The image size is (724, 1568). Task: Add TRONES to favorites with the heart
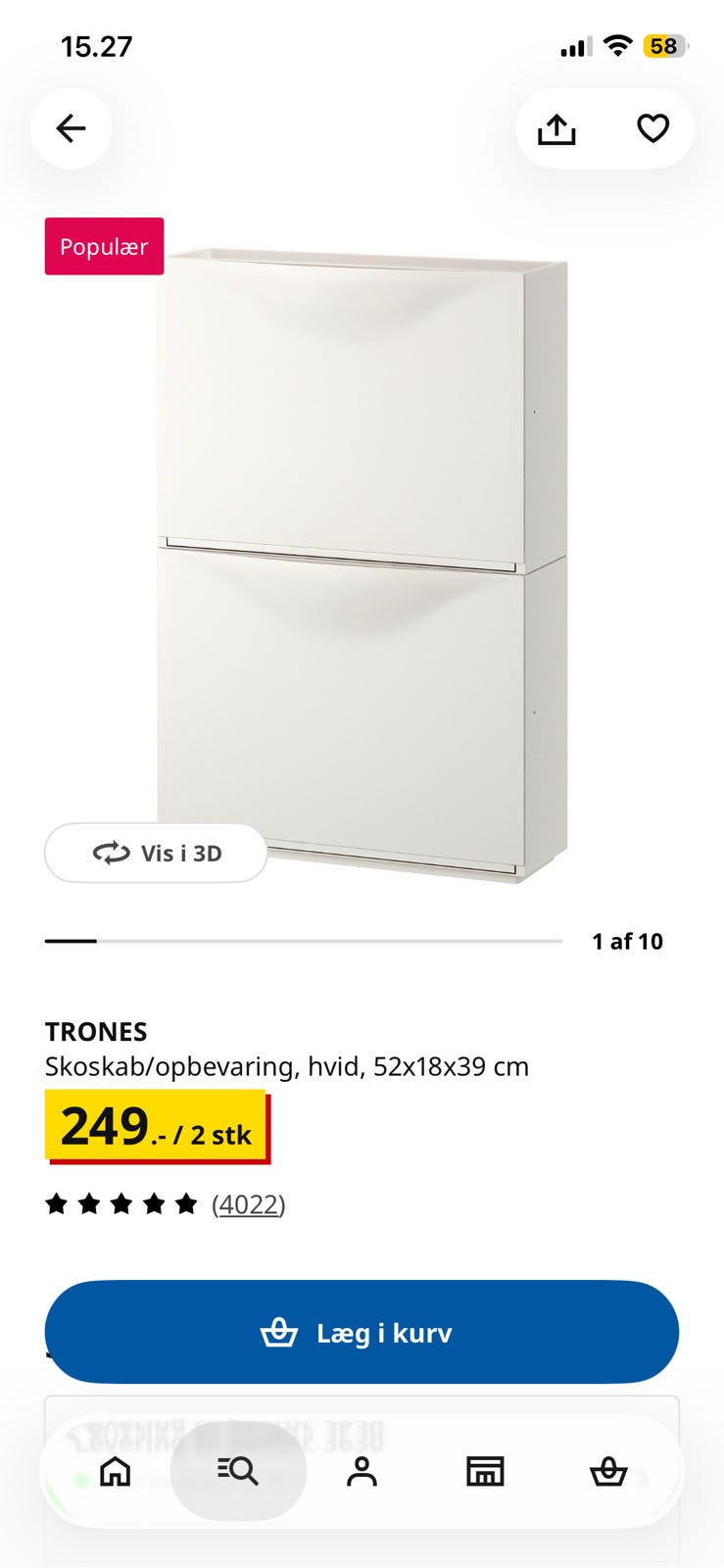coord(652,128)
